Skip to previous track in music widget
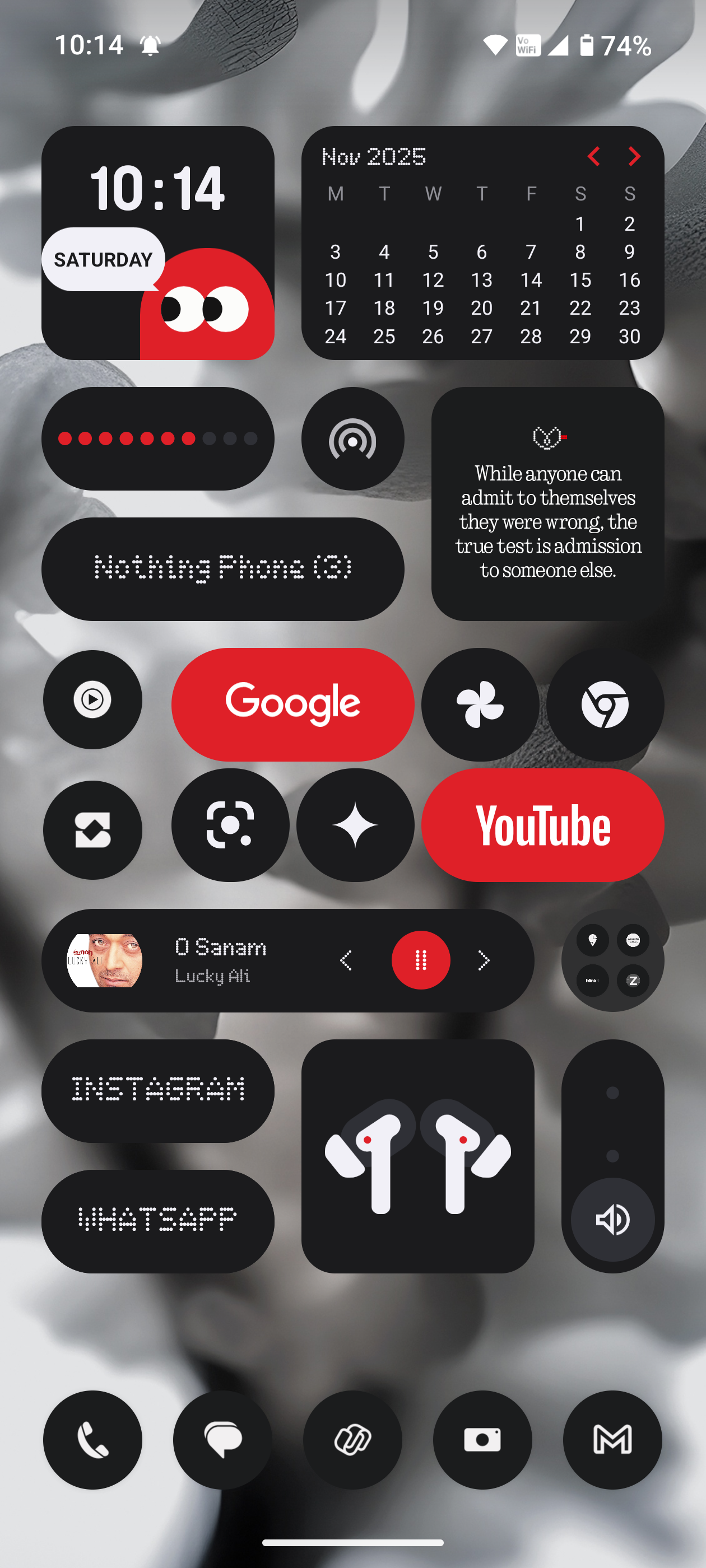Image resolution: width=706 pixels, height=1568 pixels. tap(346, 960)
